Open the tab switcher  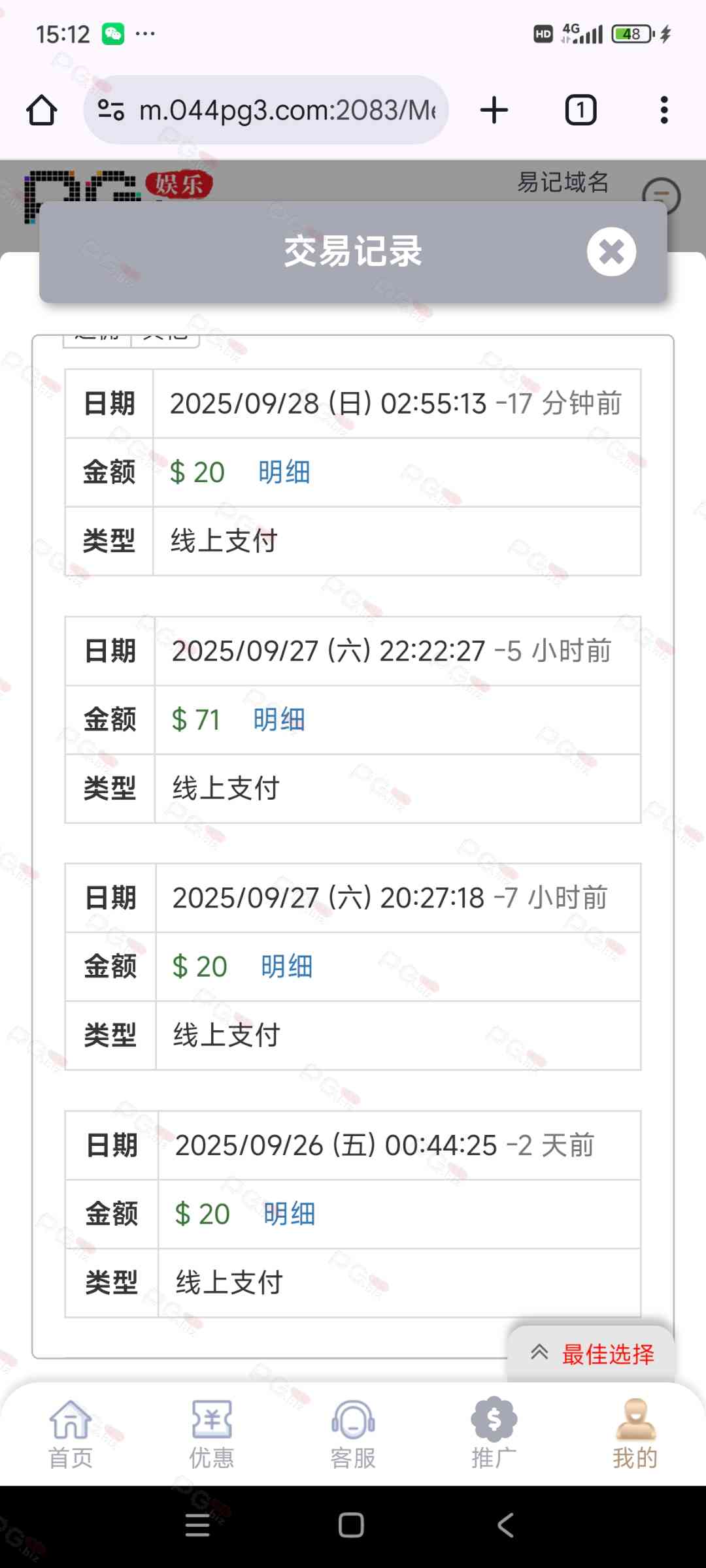pyautogui.click(x=580, y=110)
